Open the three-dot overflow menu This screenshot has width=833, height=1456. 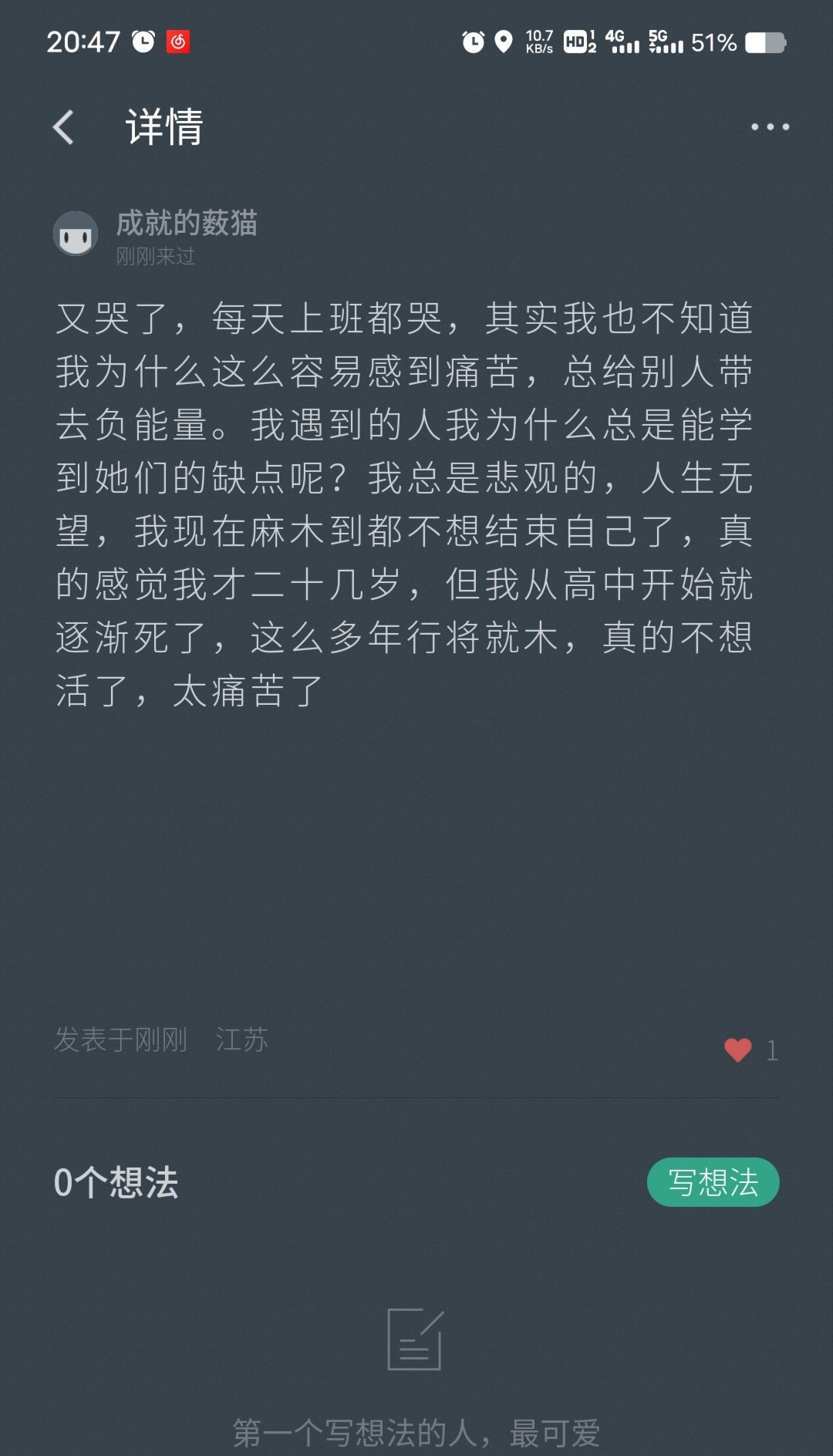coord(770,126)
